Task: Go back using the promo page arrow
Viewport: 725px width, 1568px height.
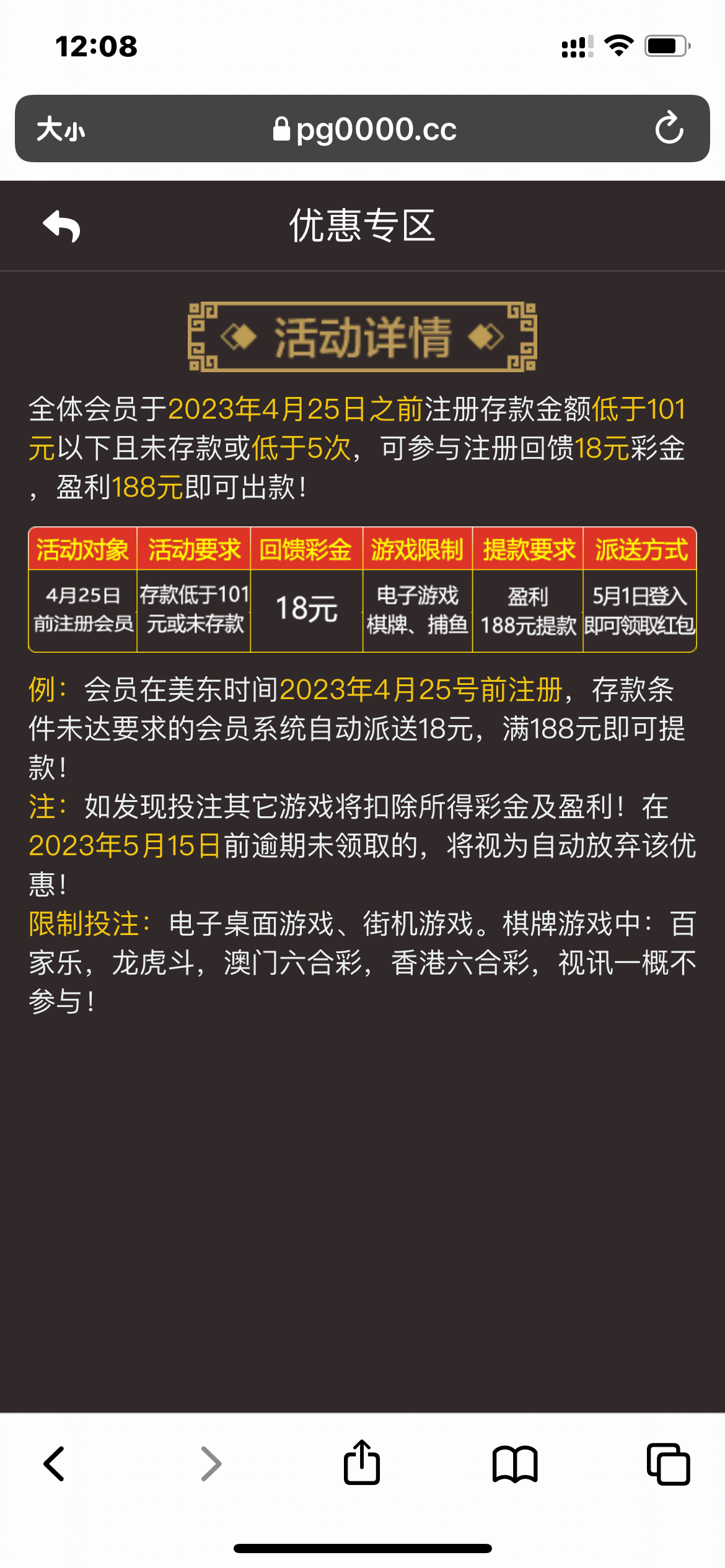Action: [61, 226]
